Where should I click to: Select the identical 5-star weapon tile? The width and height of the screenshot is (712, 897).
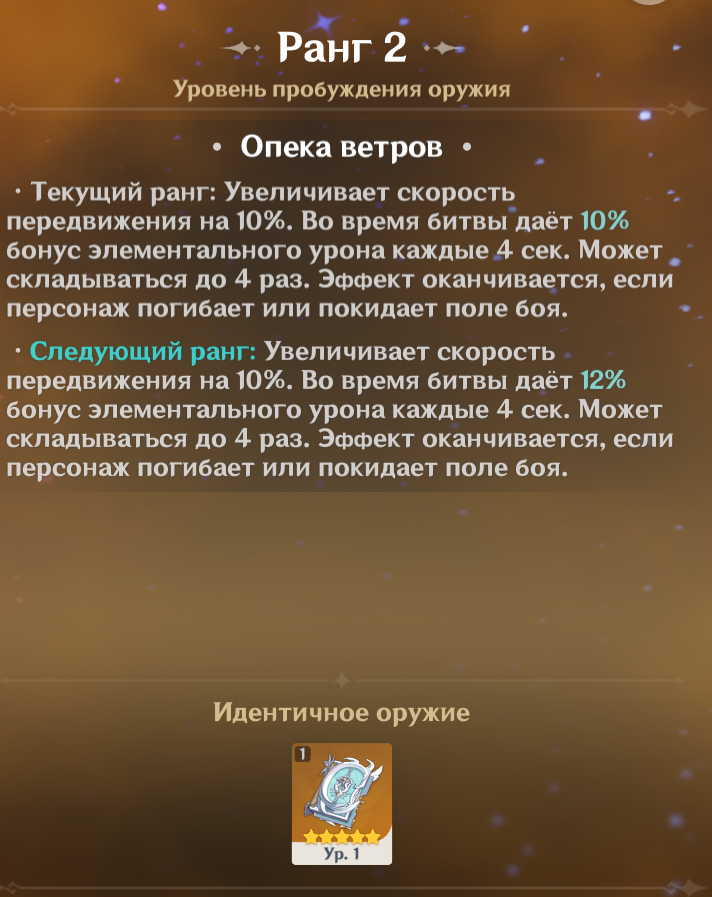point(341,802)
